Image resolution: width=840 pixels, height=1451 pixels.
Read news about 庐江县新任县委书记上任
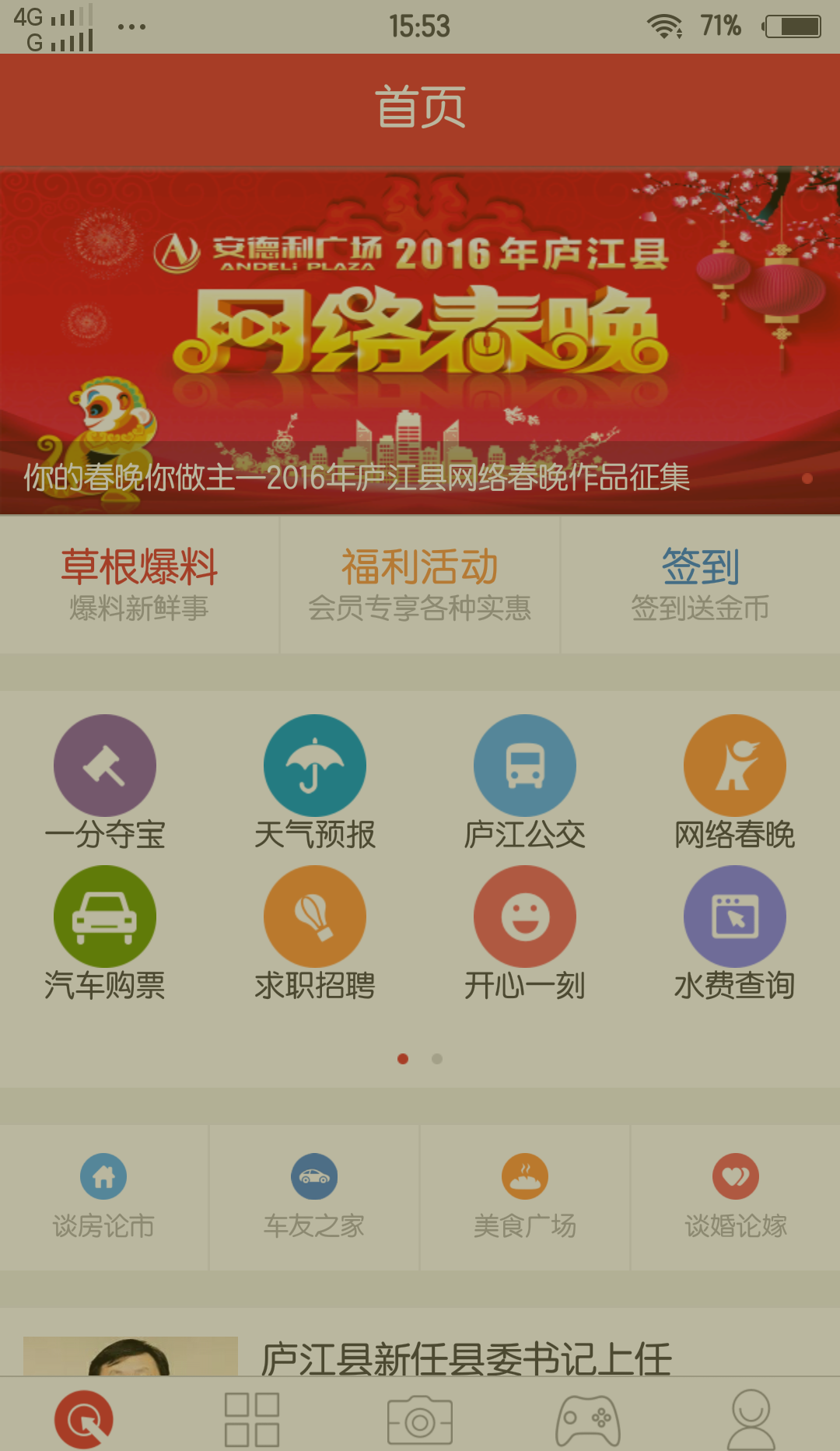coord(465,1358)
